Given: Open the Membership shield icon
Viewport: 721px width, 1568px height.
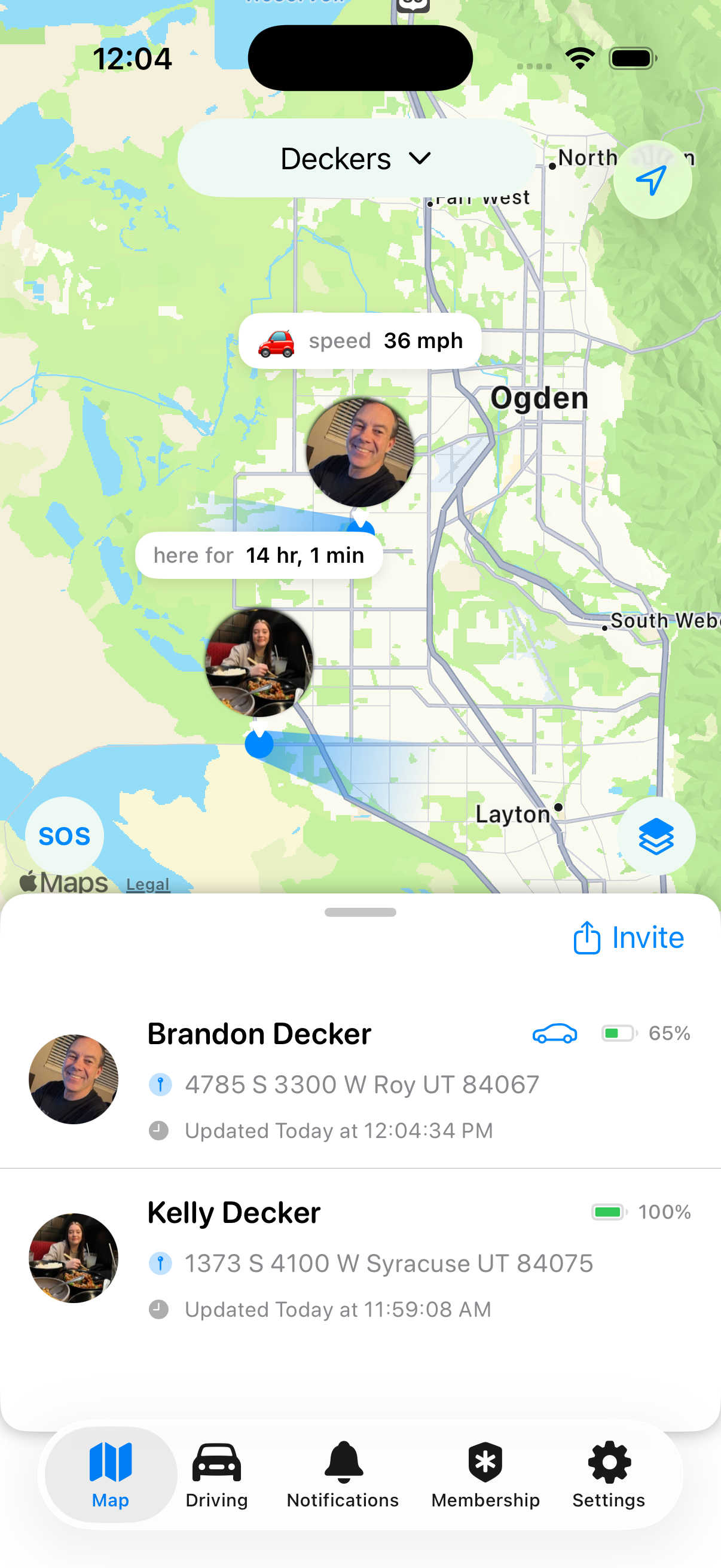Looking at the screenshot, I should pyautogui.click(x=485, y=1463).
